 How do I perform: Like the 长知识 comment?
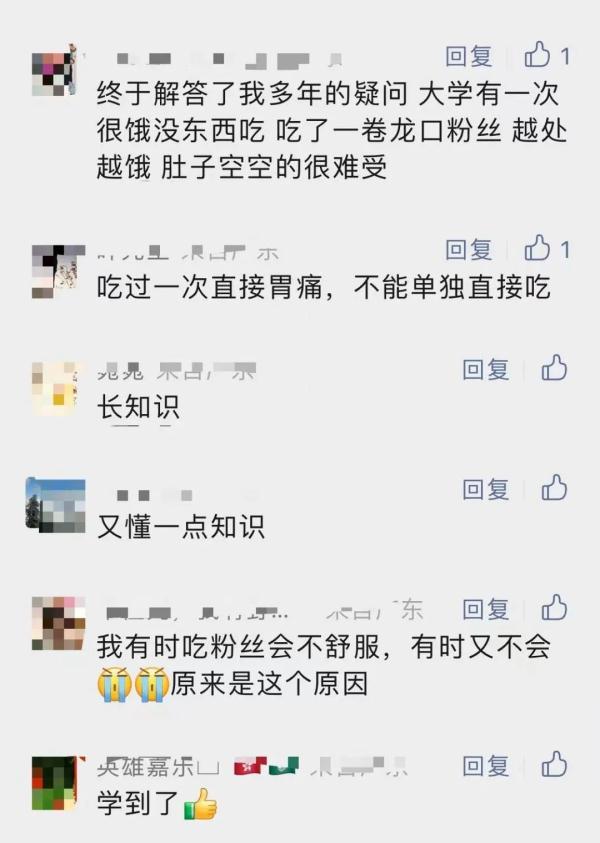554,368
